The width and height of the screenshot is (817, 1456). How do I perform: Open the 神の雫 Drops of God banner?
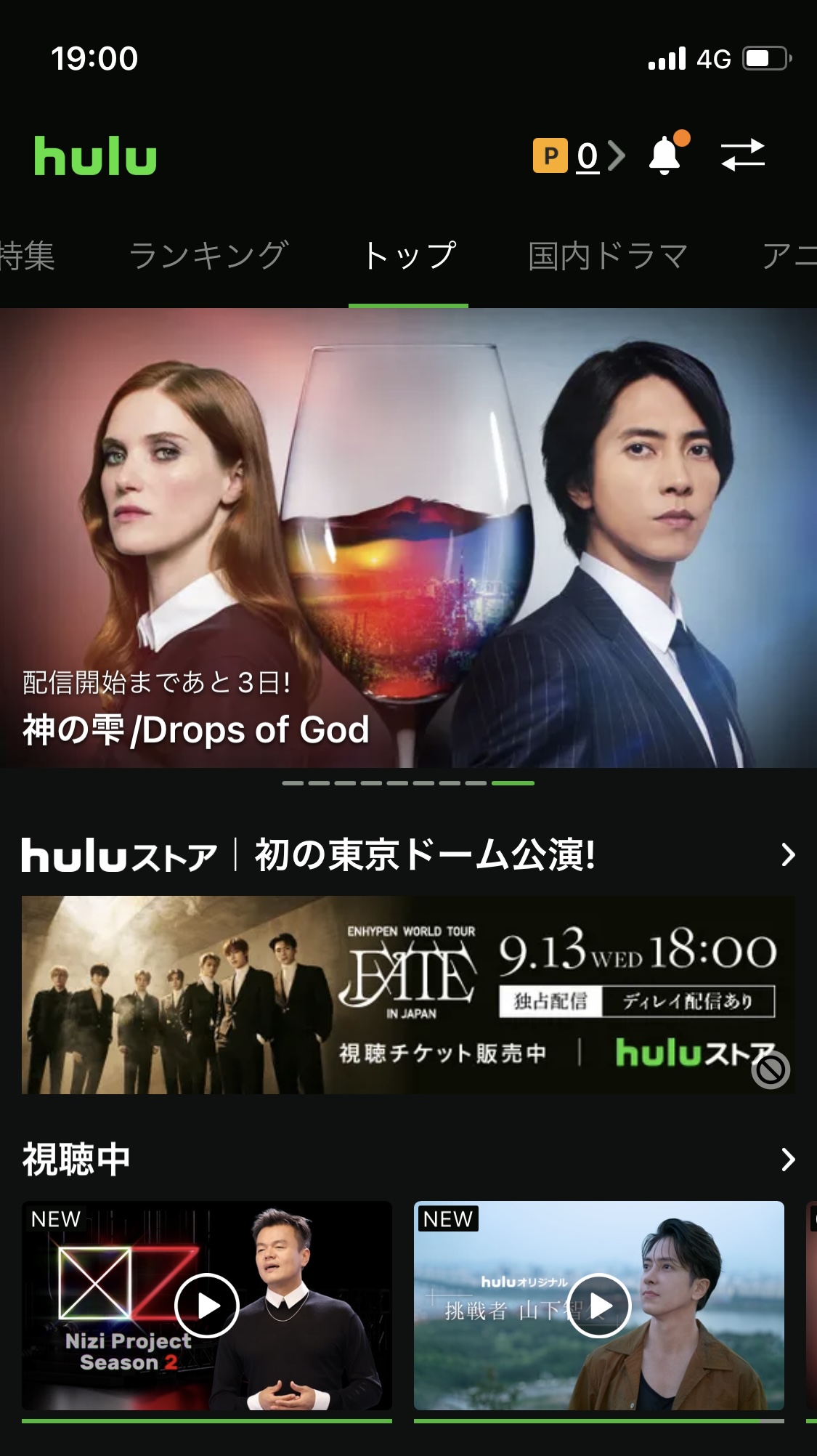pos(408,538)
